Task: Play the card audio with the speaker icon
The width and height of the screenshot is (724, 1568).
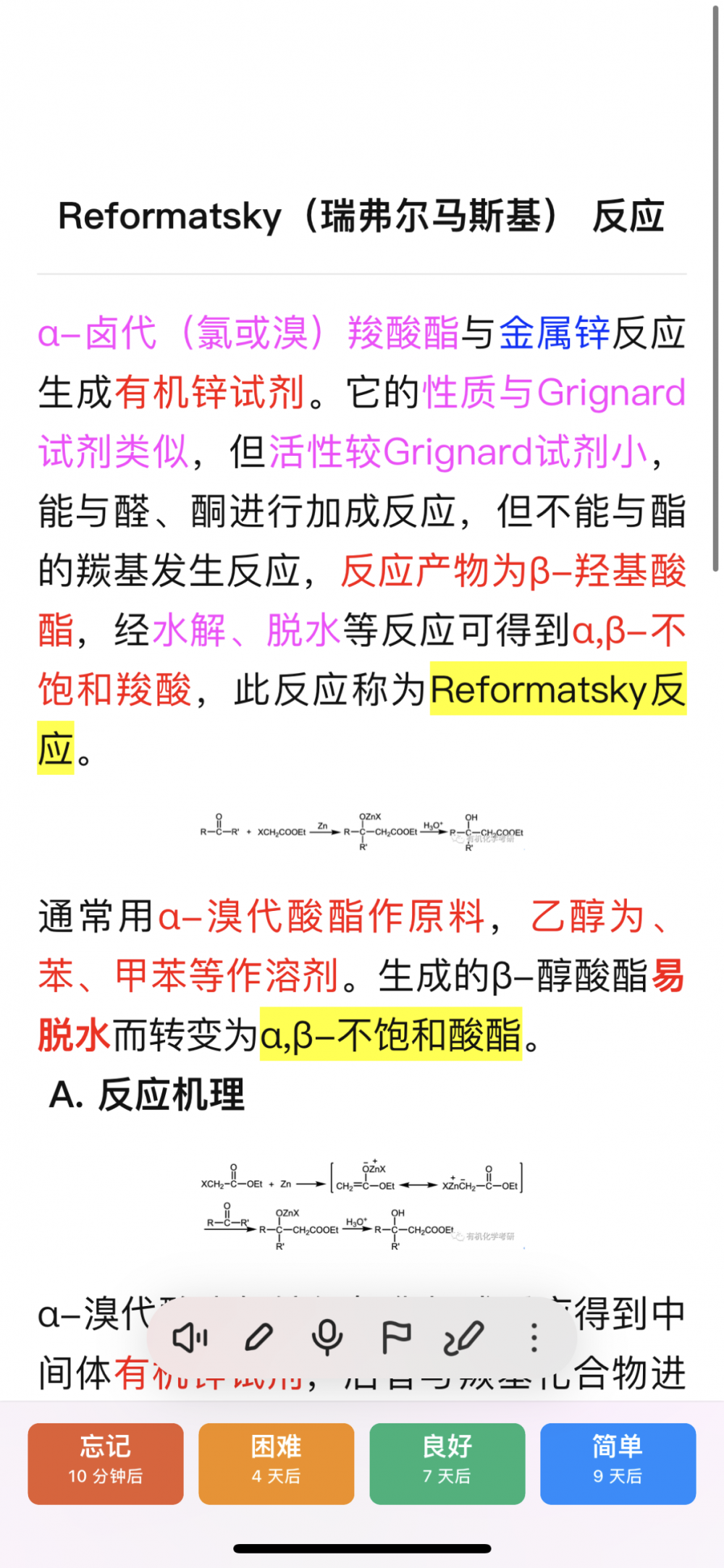Action: click(x=190, y=1338)
